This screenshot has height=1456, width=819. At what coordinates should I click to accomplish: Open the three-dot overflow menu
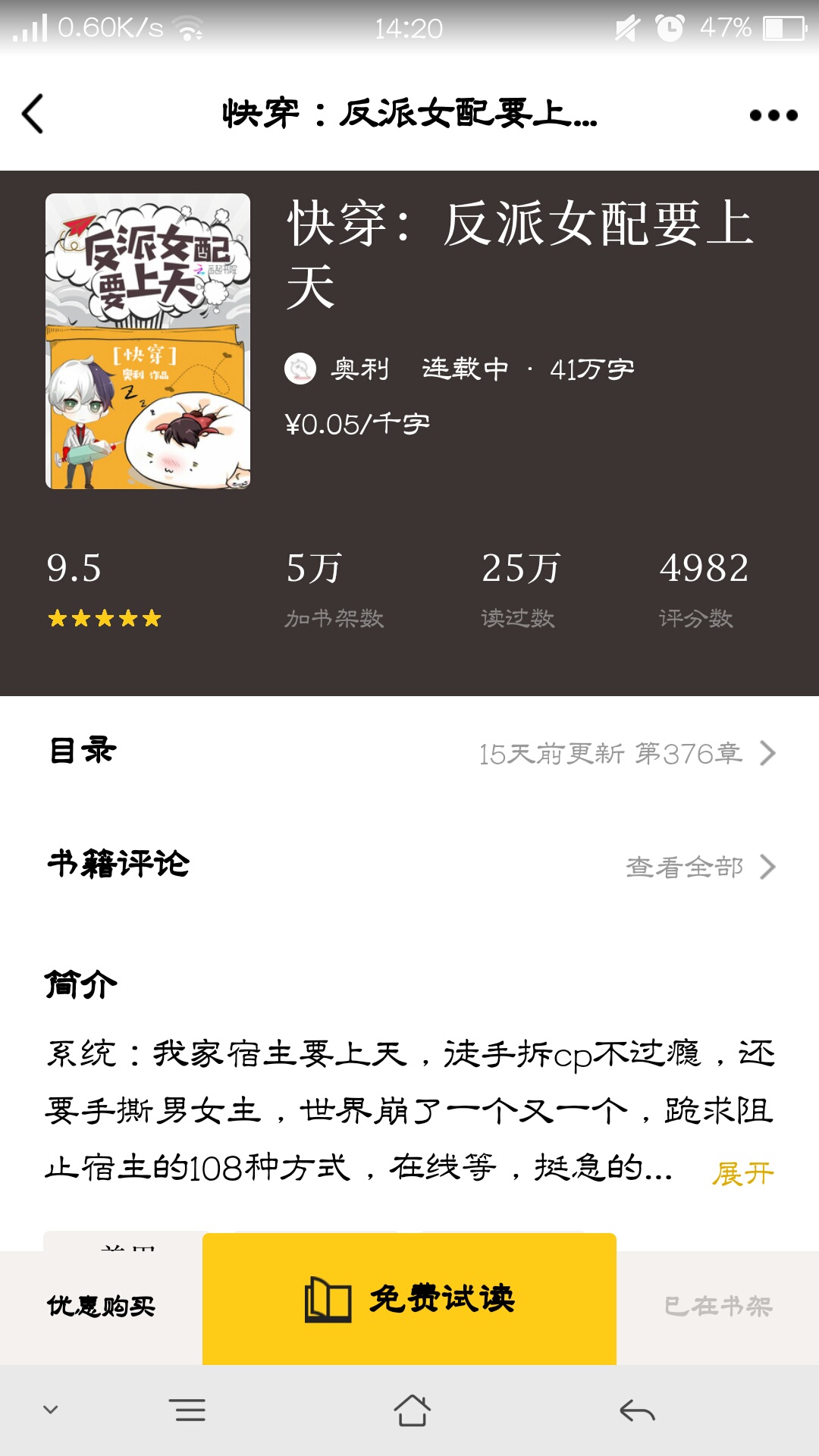[773, 115]
